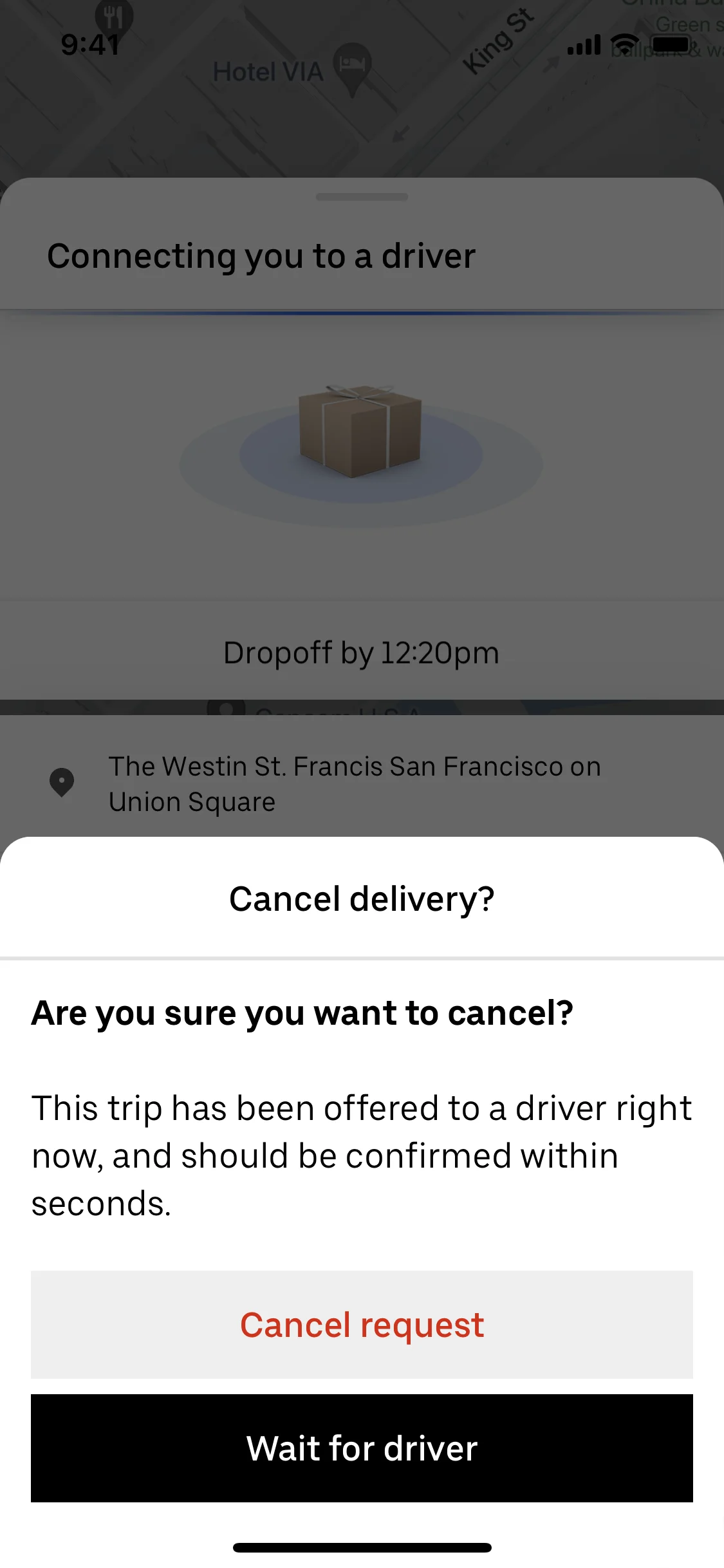Open the Connecting you to a driver sheet
Image resolution: width=724 pixels, height=1568 pixels.
[261, 256]
